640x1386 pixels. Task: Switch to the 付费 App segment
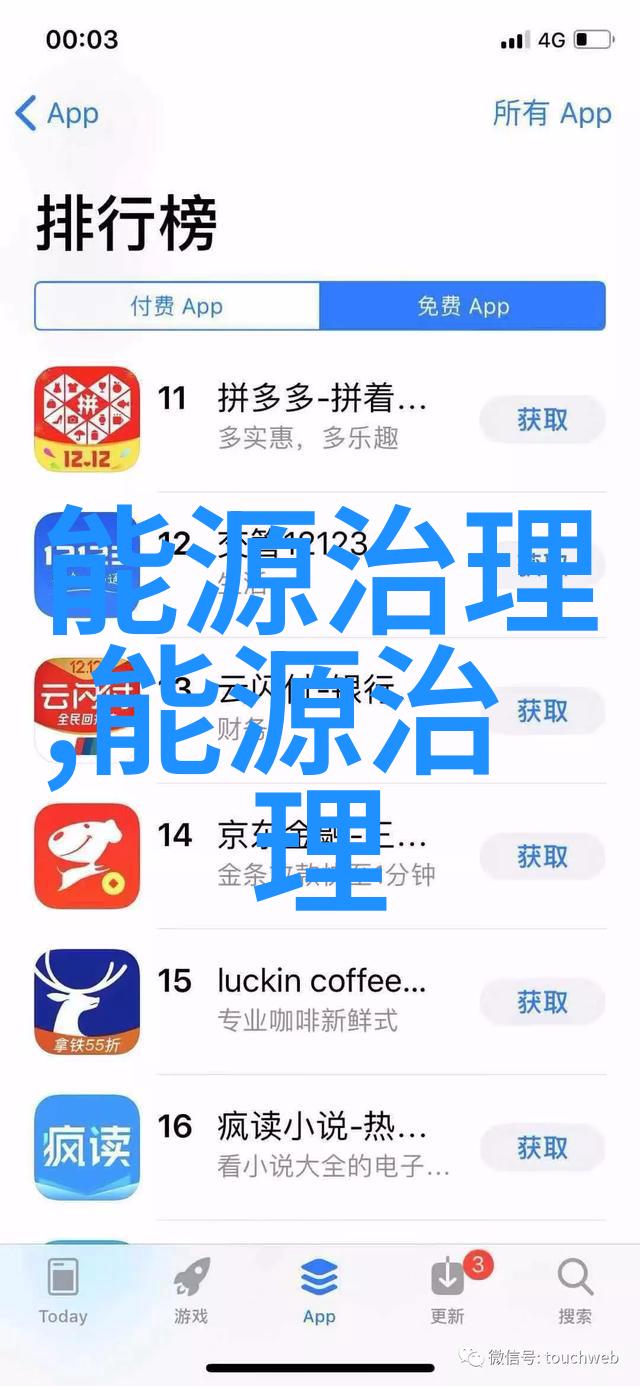pos(177,306)
